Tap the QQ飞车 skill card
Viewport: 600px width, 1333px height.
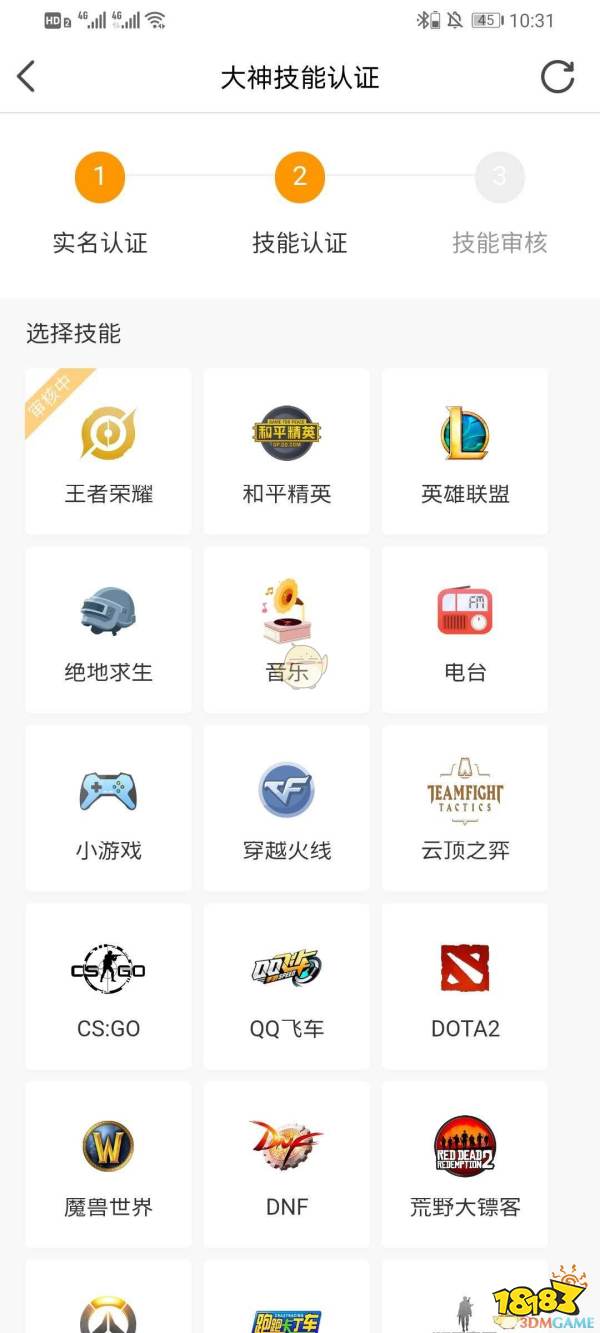(x=287, y=986)
